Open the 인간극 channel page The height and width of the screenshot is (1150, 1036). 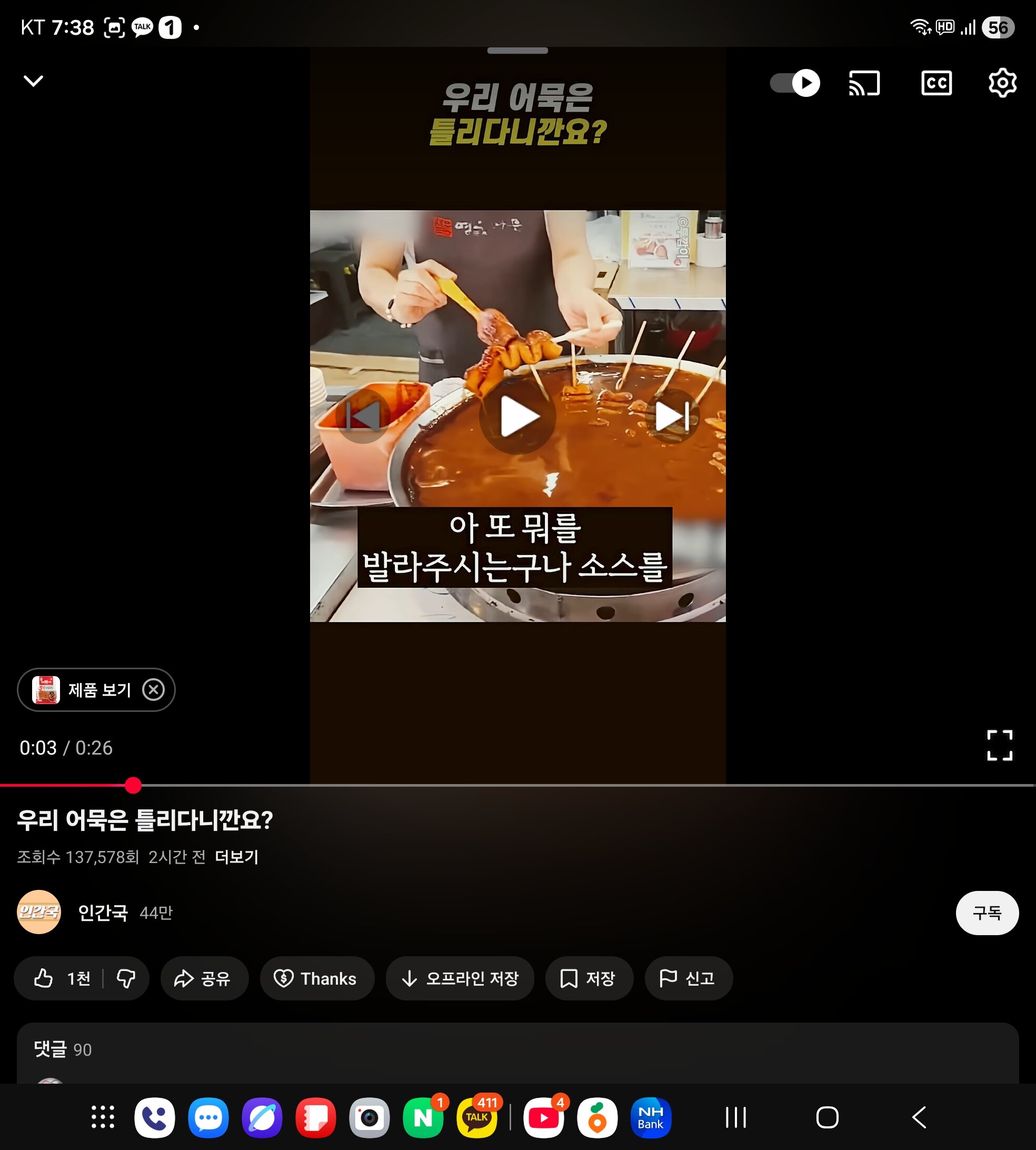103,913
